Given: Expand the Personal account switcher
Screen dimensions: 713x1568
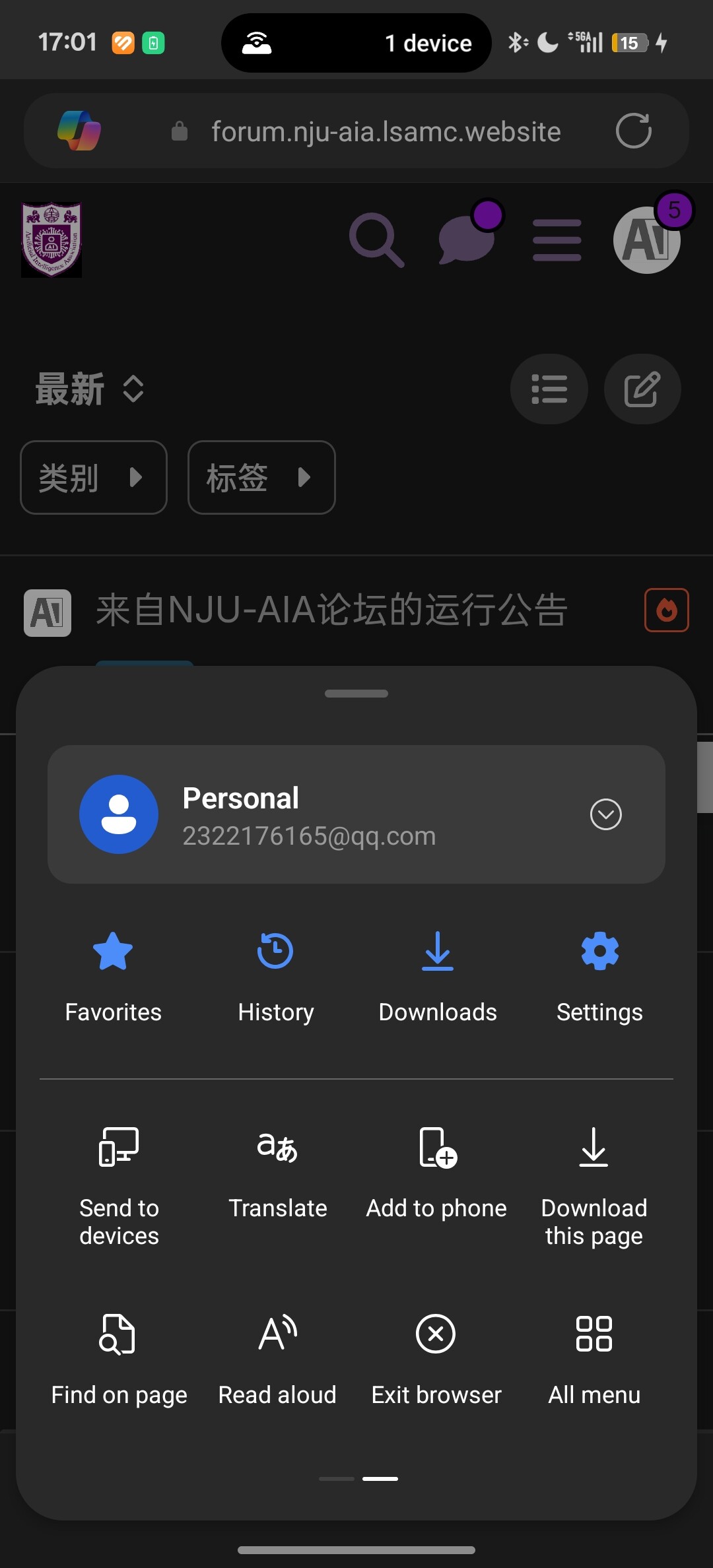Looking at the screenshot, I should [x=605, y=814].
